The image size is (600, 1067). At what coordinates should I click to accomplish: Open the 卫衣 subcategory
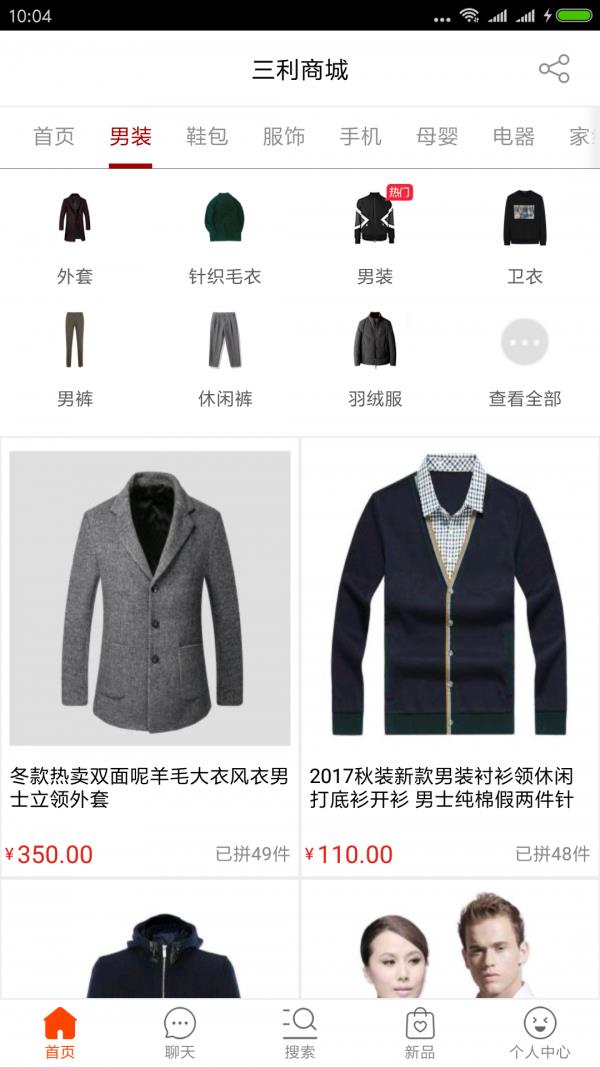(x=525, y=235)
